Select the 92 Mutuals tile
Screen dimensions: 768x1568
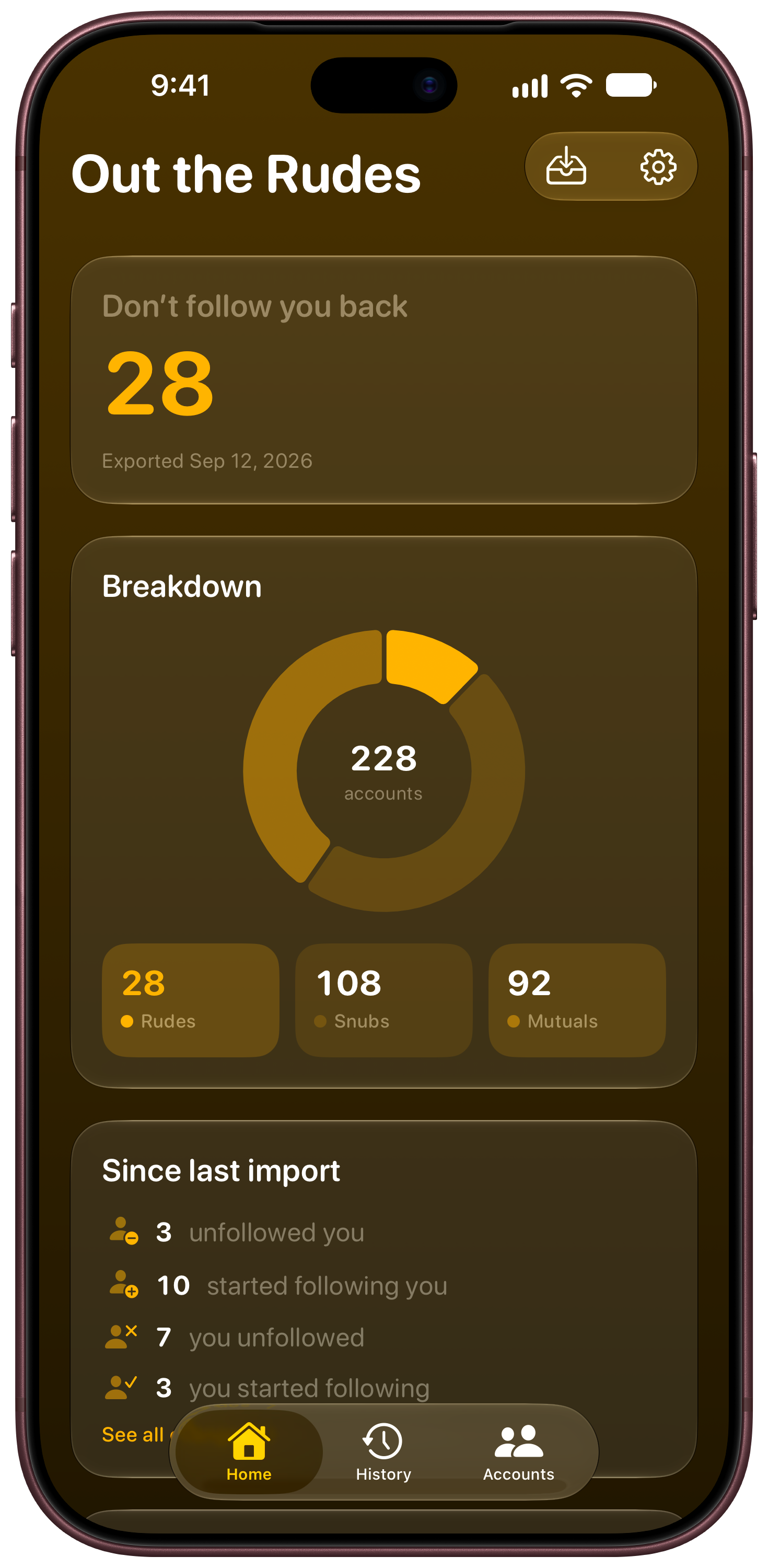pyautogui.click(x=577, y=1000)
